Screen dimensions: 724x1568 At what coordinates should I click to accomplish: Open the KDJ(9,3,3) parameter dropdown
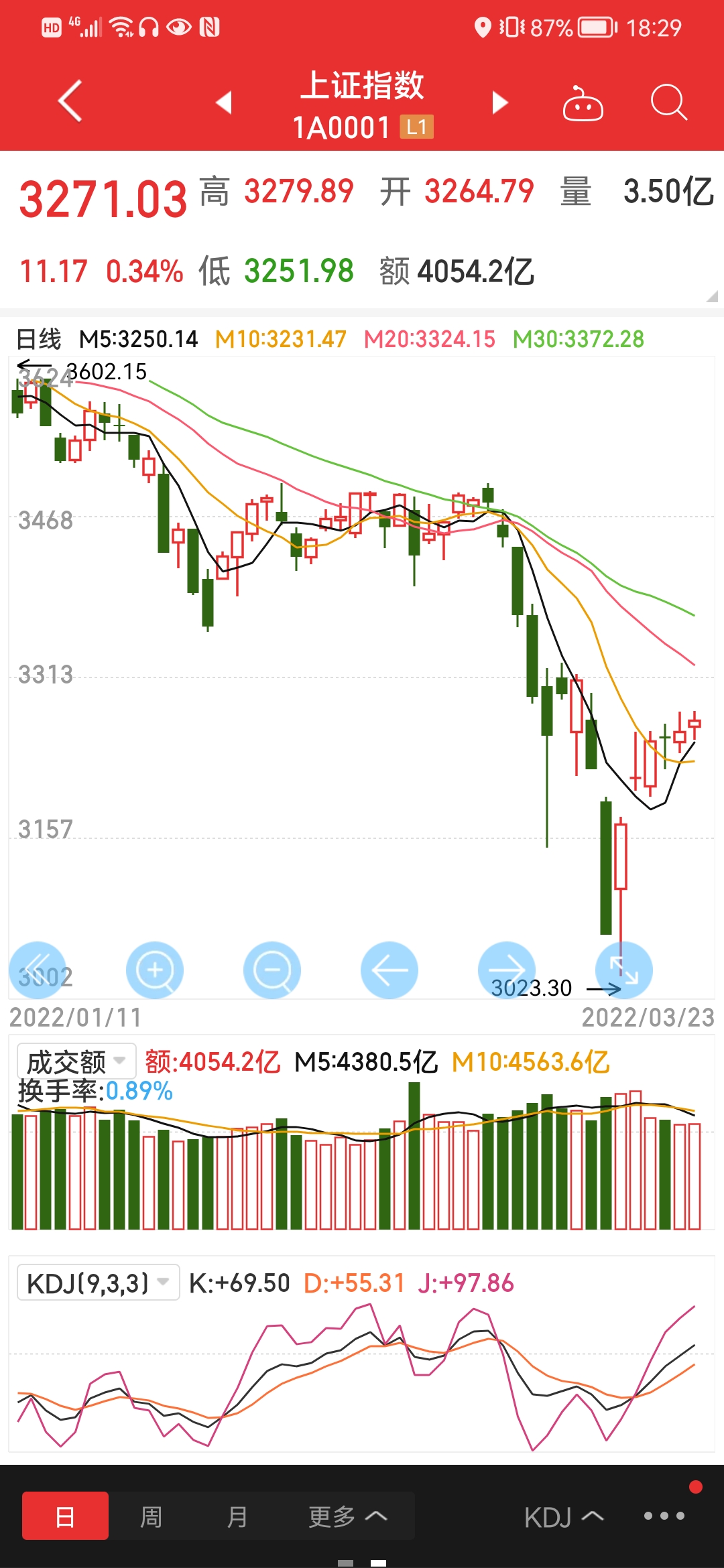click(x=98, y=1283)
